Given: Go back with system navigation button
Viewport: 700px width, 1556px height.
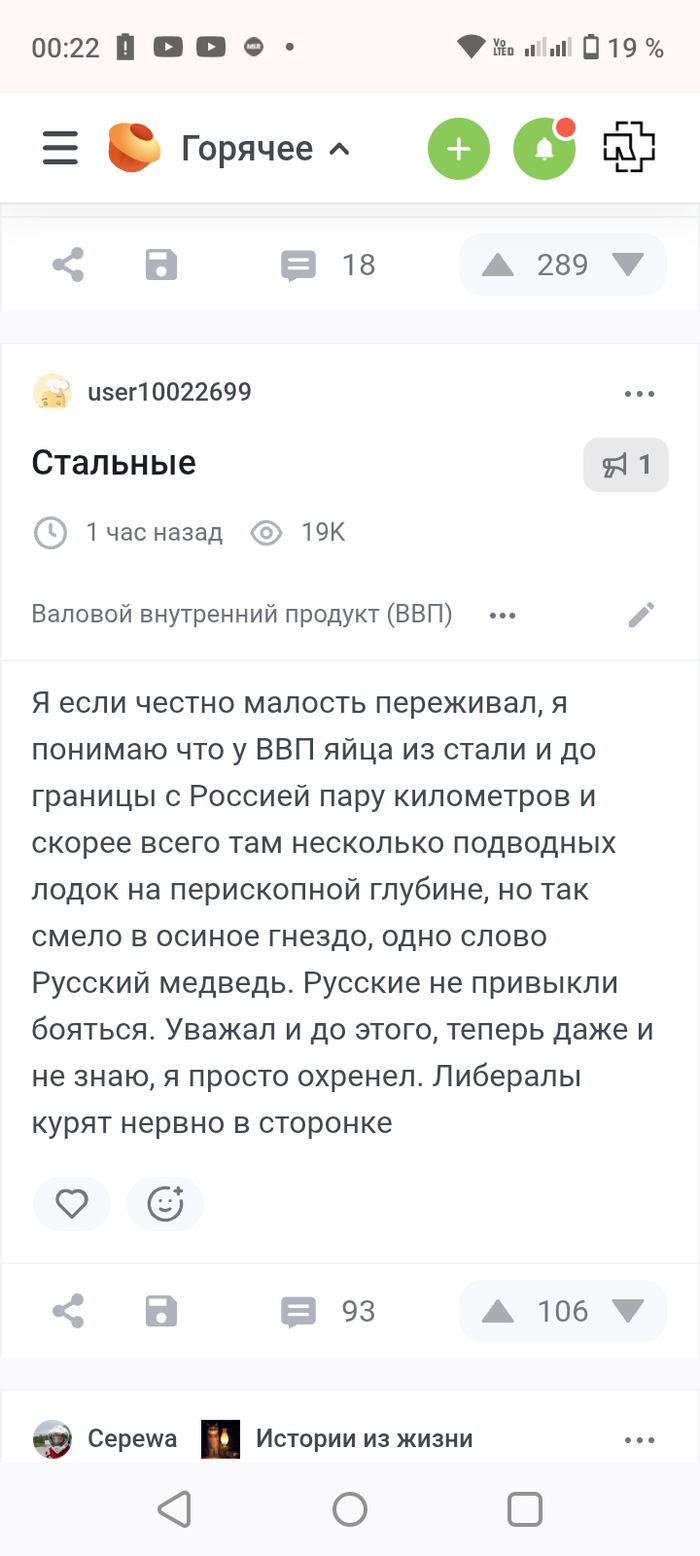Looking at the screenshot, I should click(x=174, y=1508).
